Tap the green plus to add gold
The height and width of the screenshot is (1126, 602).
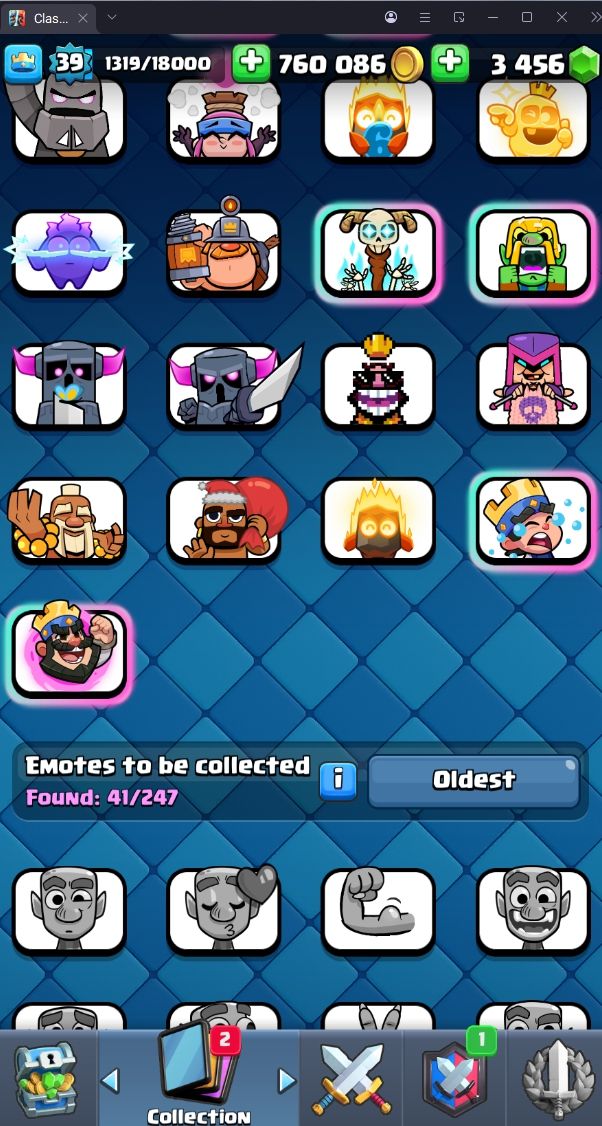[x=251, y=63]
